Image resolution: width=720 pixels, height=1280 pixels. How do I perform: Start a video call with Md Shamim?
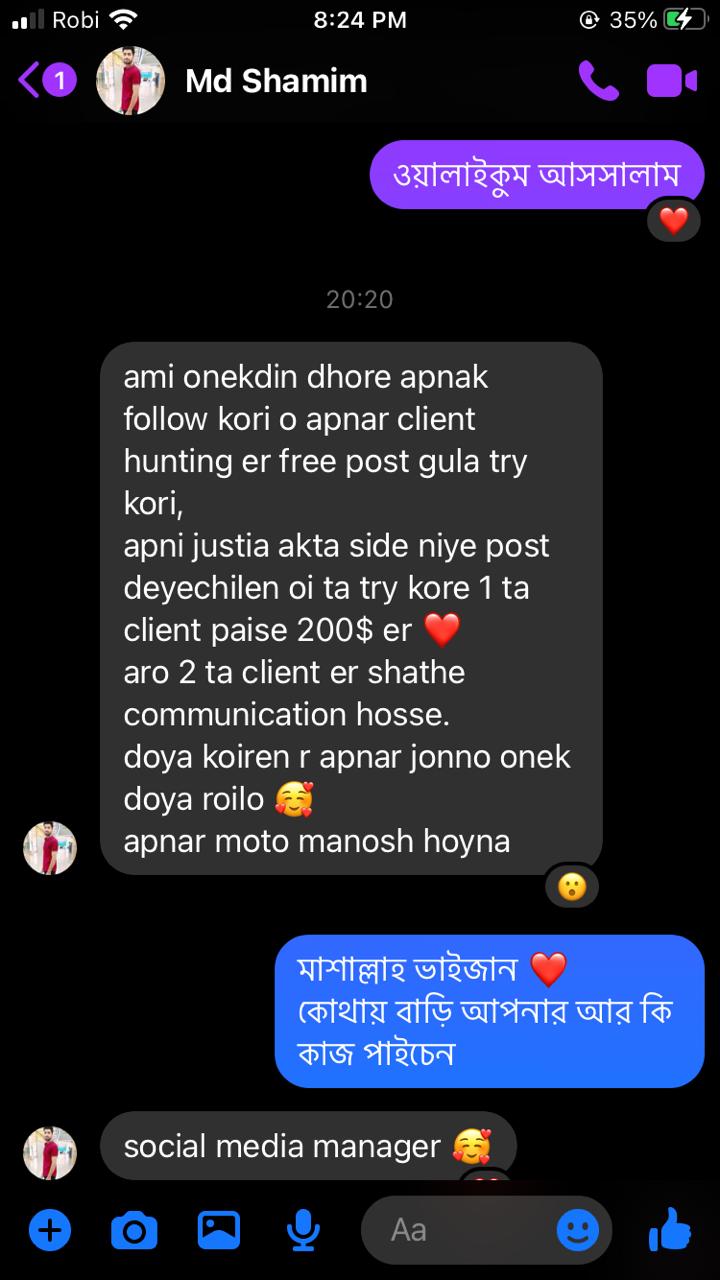pos(671,81)
